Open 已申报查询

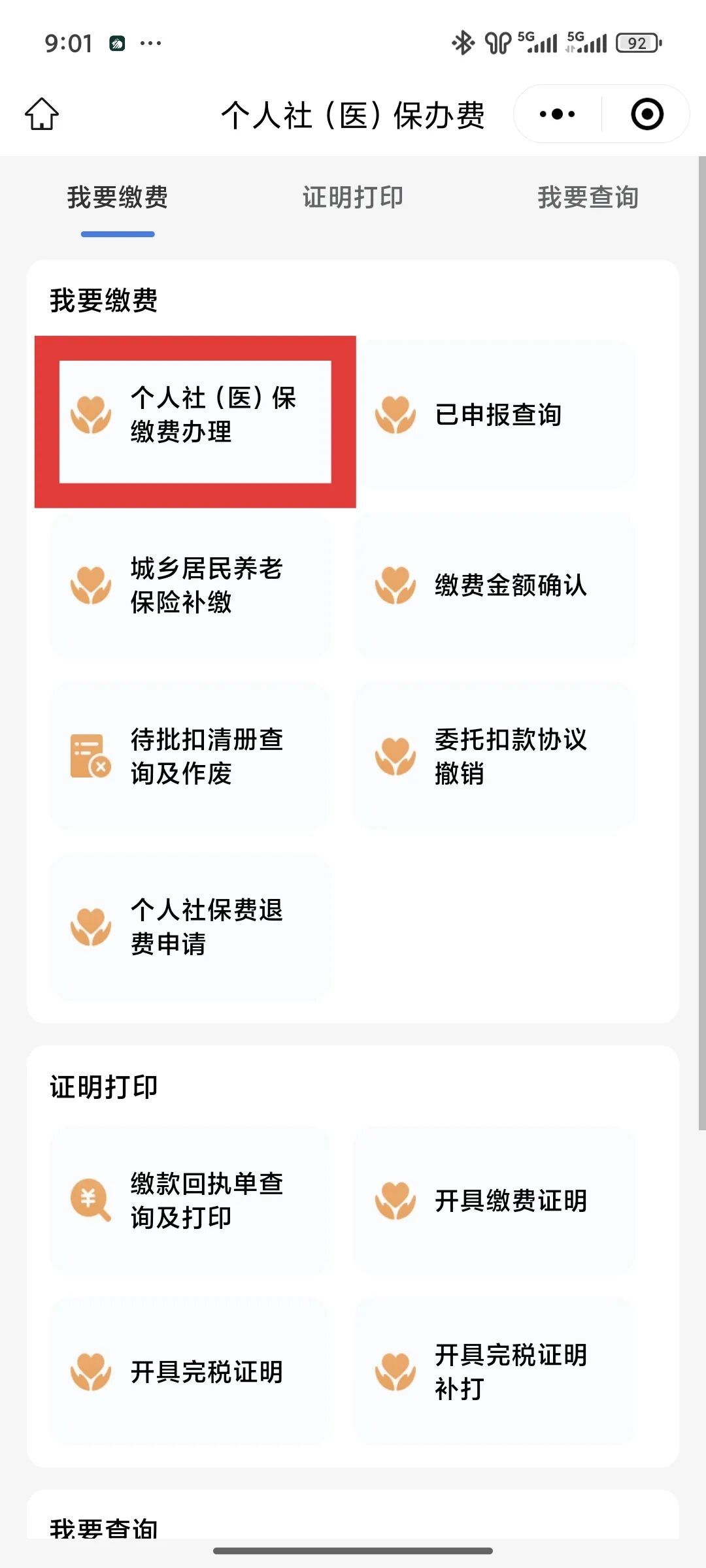(x=494, y=415)
